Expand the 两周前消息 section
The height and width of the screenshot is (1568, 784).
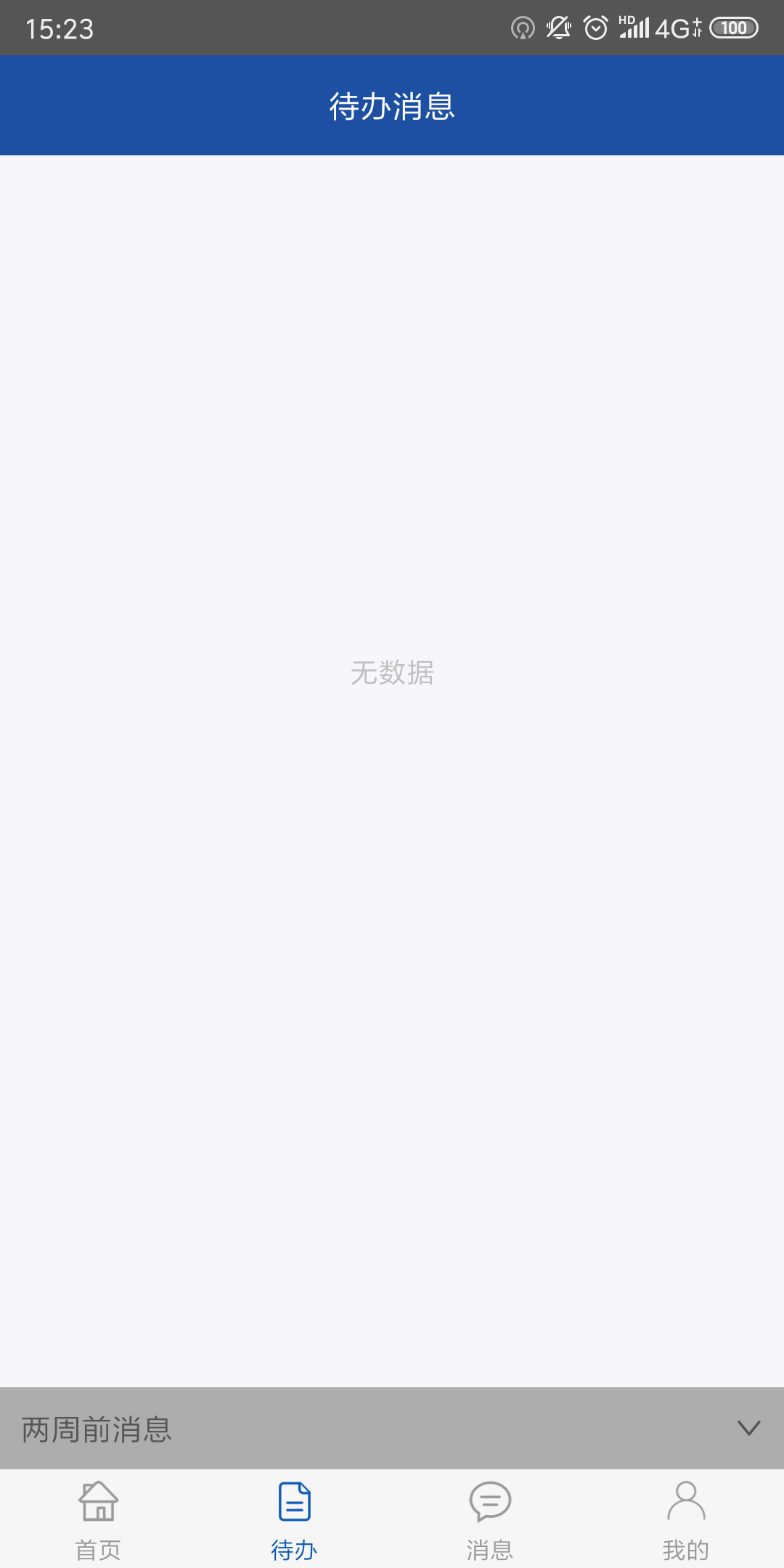tap(748, 1428)
